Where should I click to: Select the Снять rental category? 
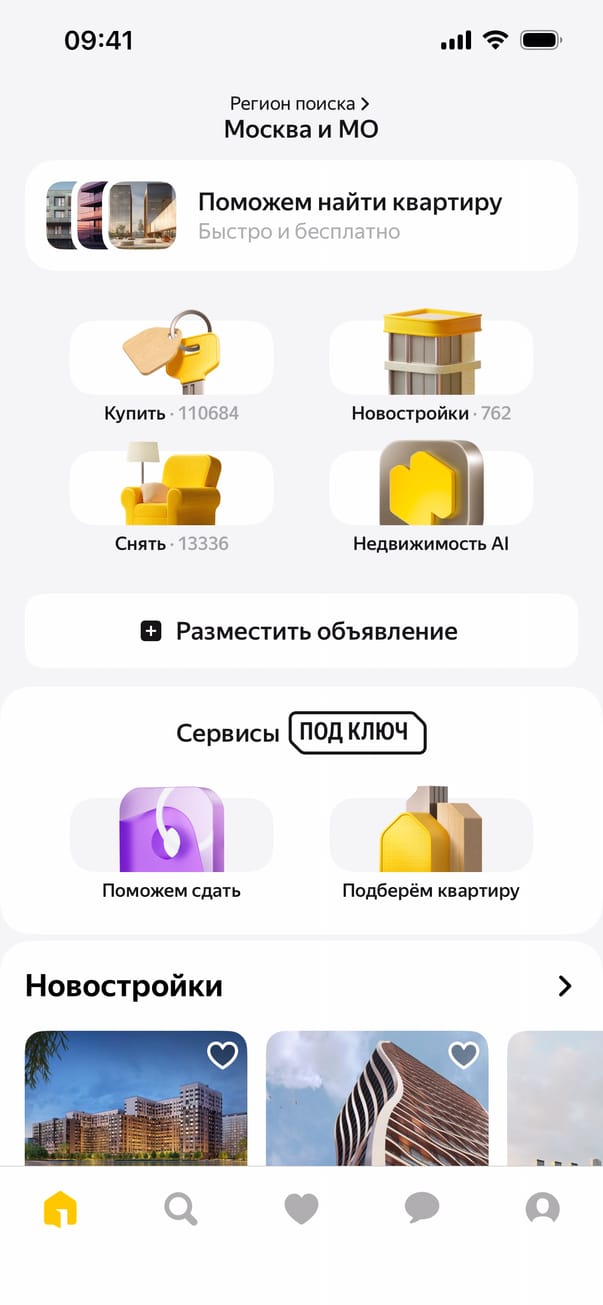click(171, 498)
